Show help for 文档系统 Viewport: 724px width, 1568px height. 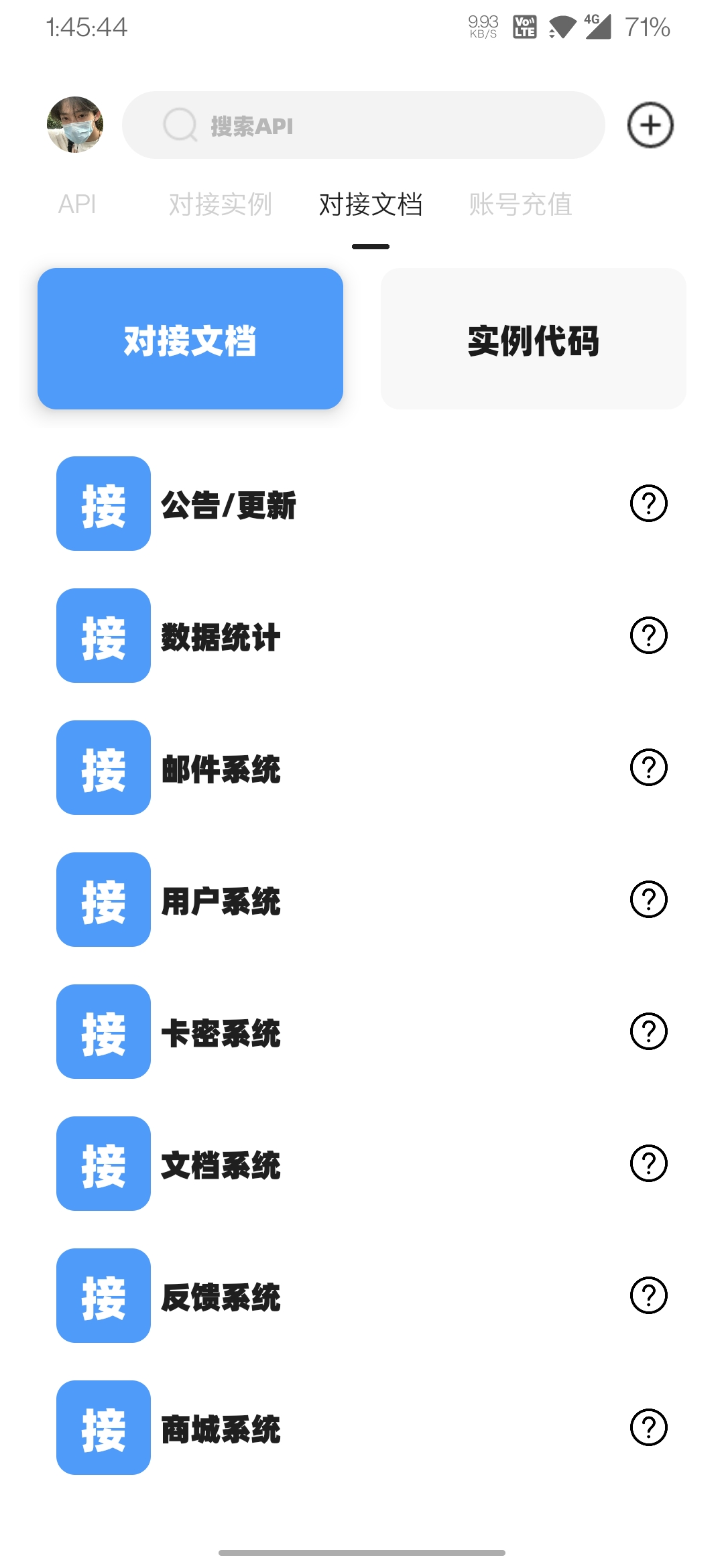point(648,1163)
